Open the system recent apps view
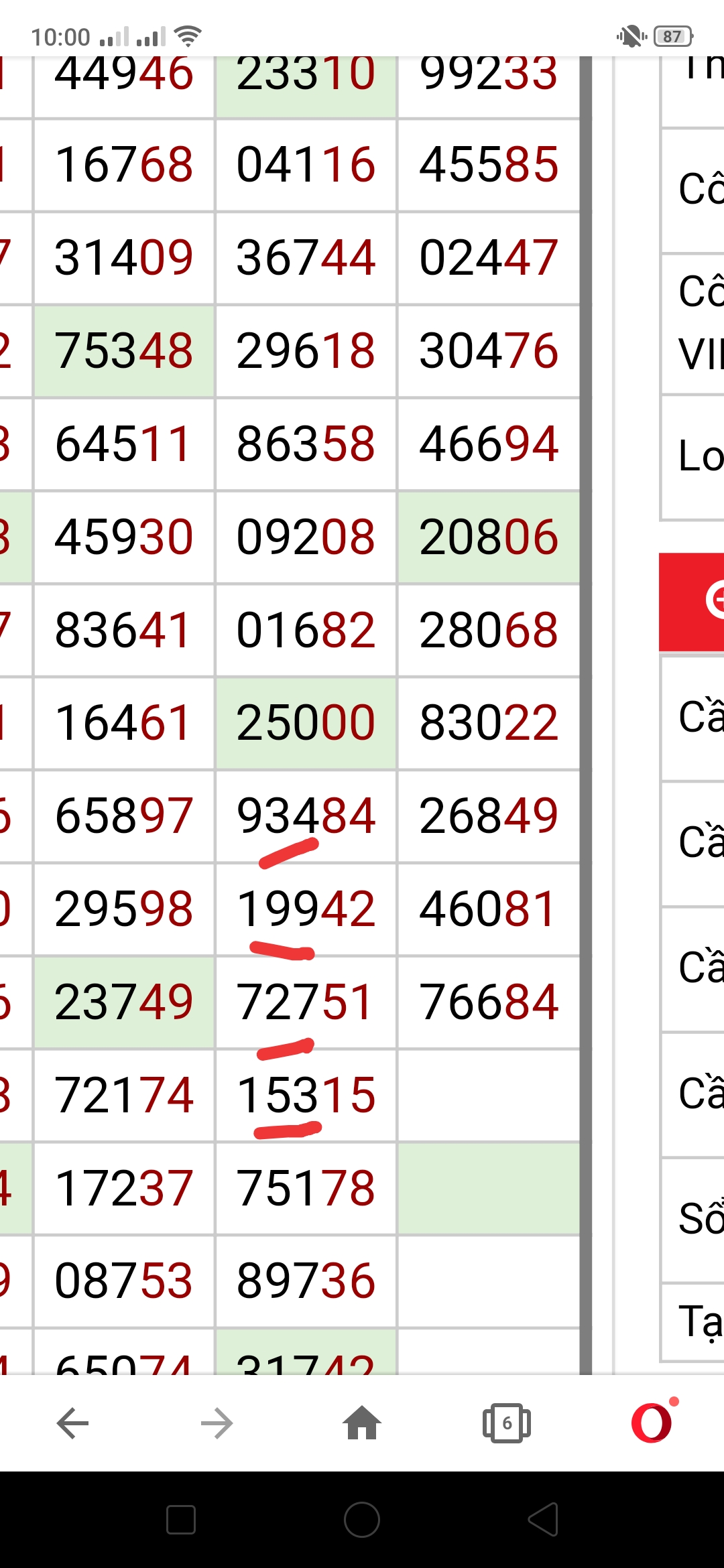The height and width of the screenshot is (1568, 724). click(181, 1519)
